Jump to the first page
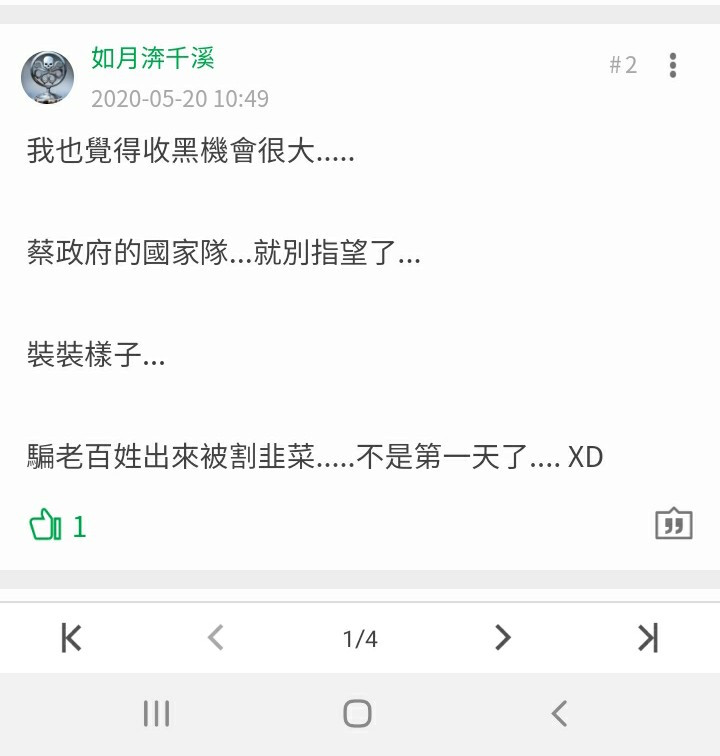This screenshot has width=720, height=756. coord(71,638)
